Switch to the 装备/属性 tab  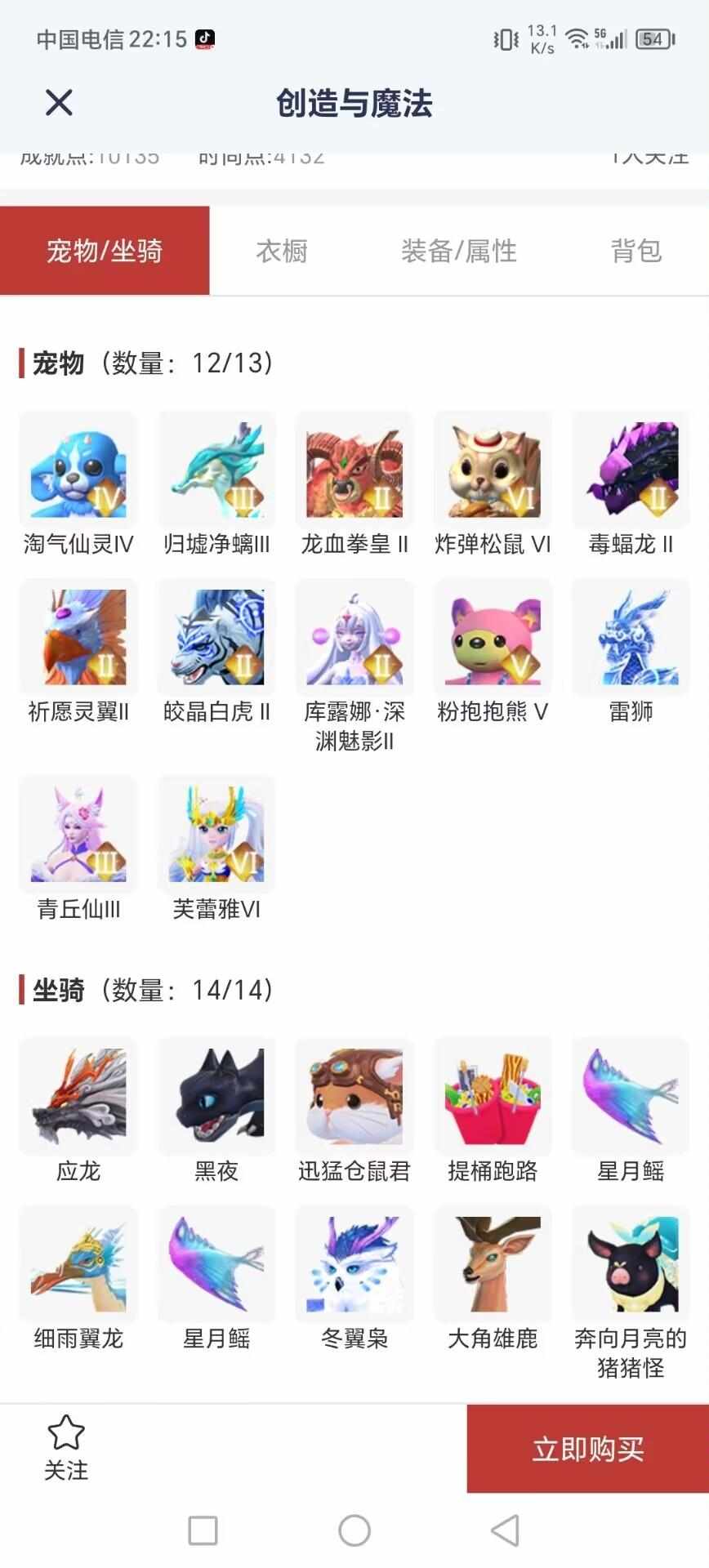(458, 251)
